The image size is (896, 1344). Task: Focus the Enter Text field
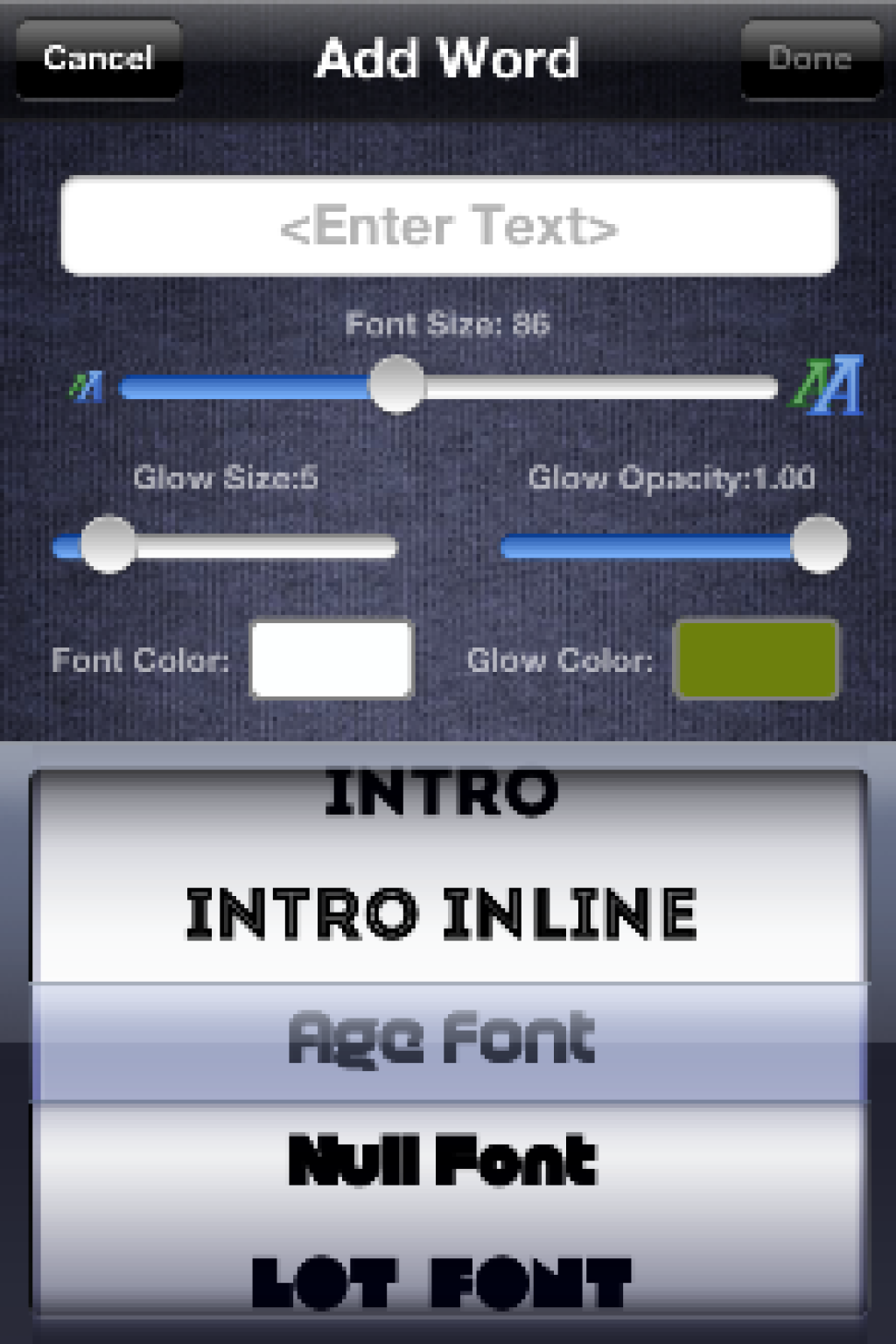click(449, 226)
